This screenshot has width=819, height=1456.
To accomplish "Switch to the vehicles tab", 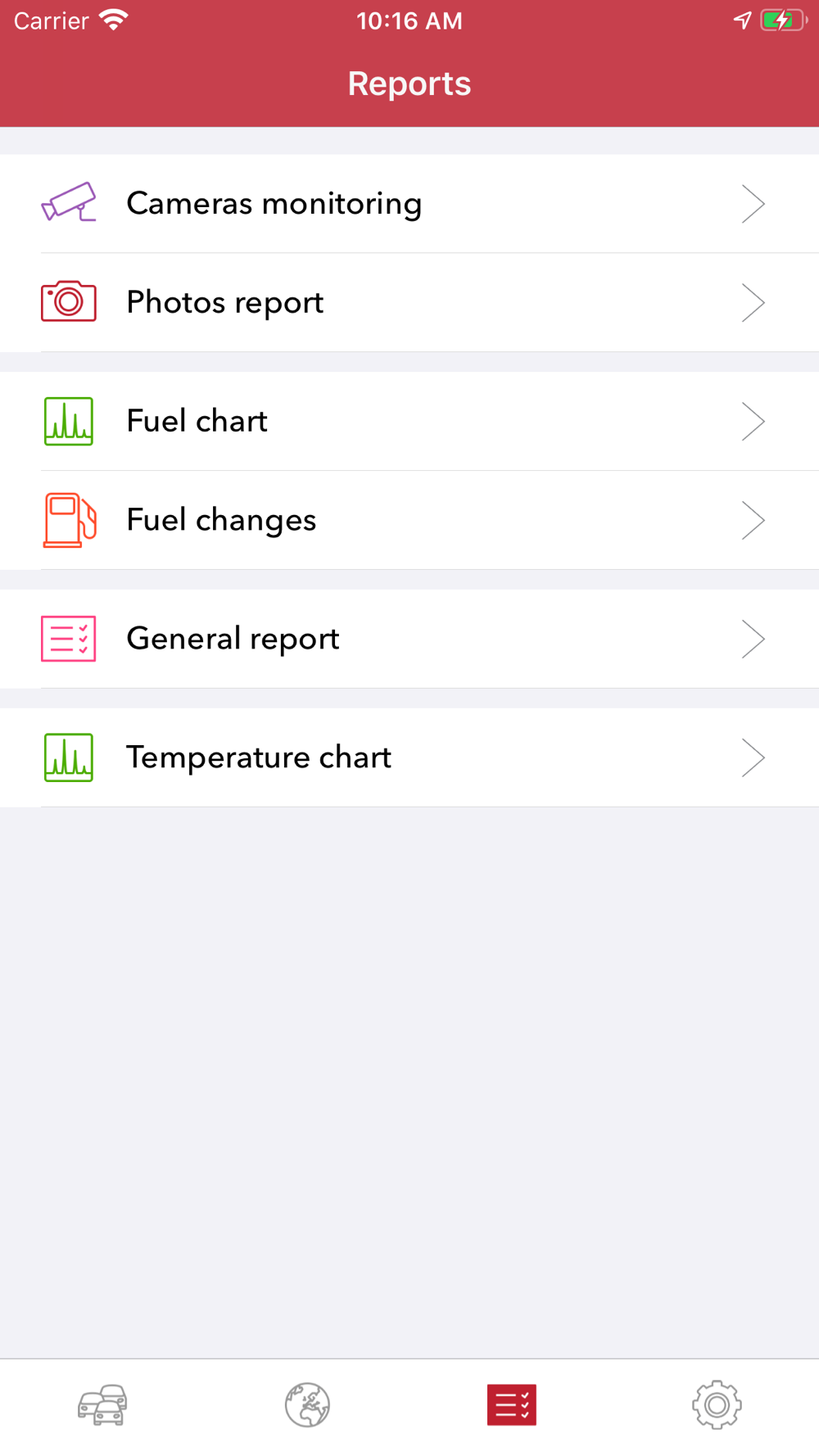I will pyautogui.click(x=102, y=1405).
